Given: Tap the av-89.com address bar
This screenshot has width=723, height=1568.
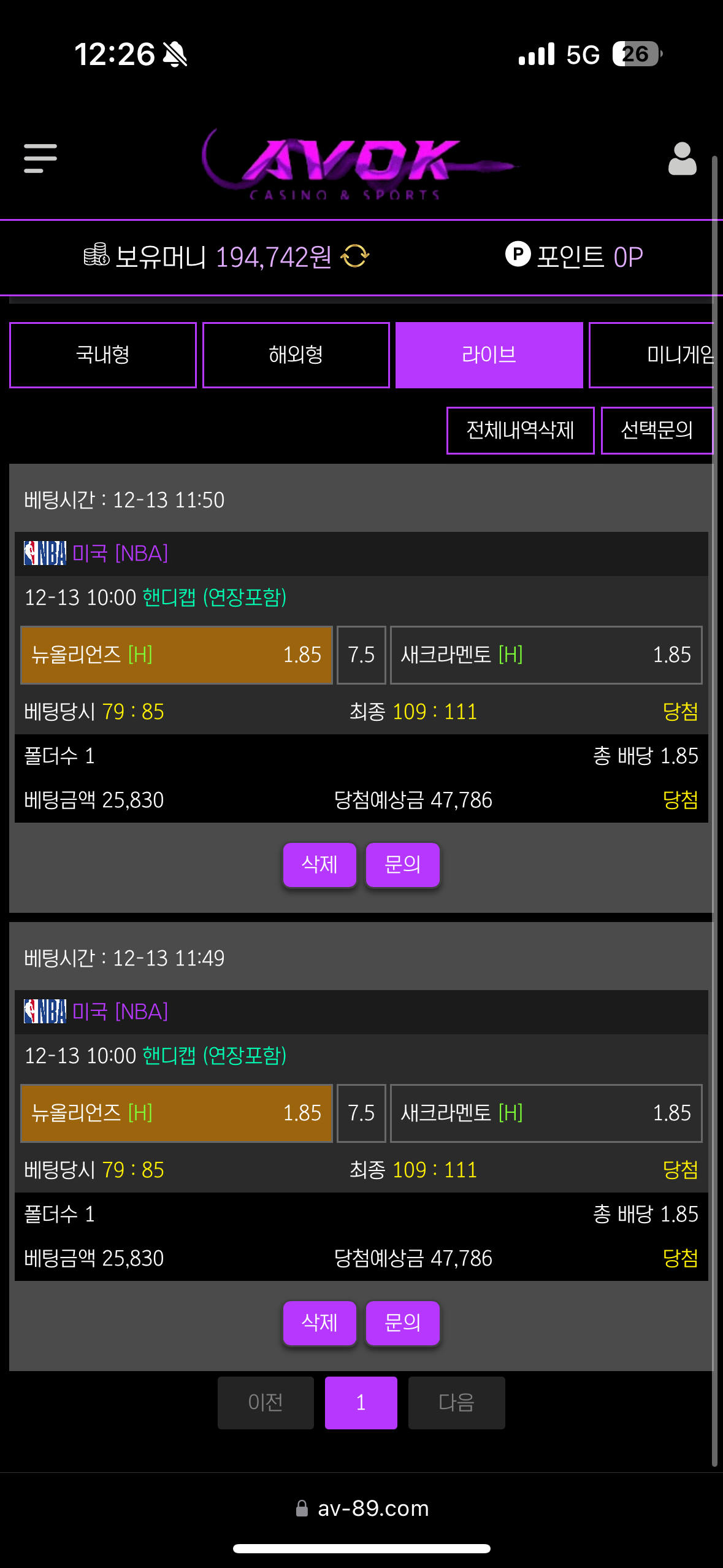Looking at the screenshot, I should [362, 1508].
